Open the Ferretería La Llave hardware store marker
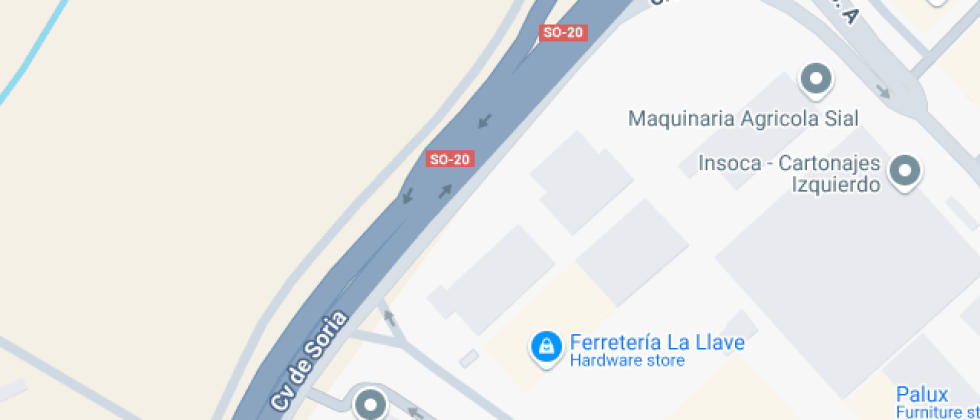 tap(546, 348)
